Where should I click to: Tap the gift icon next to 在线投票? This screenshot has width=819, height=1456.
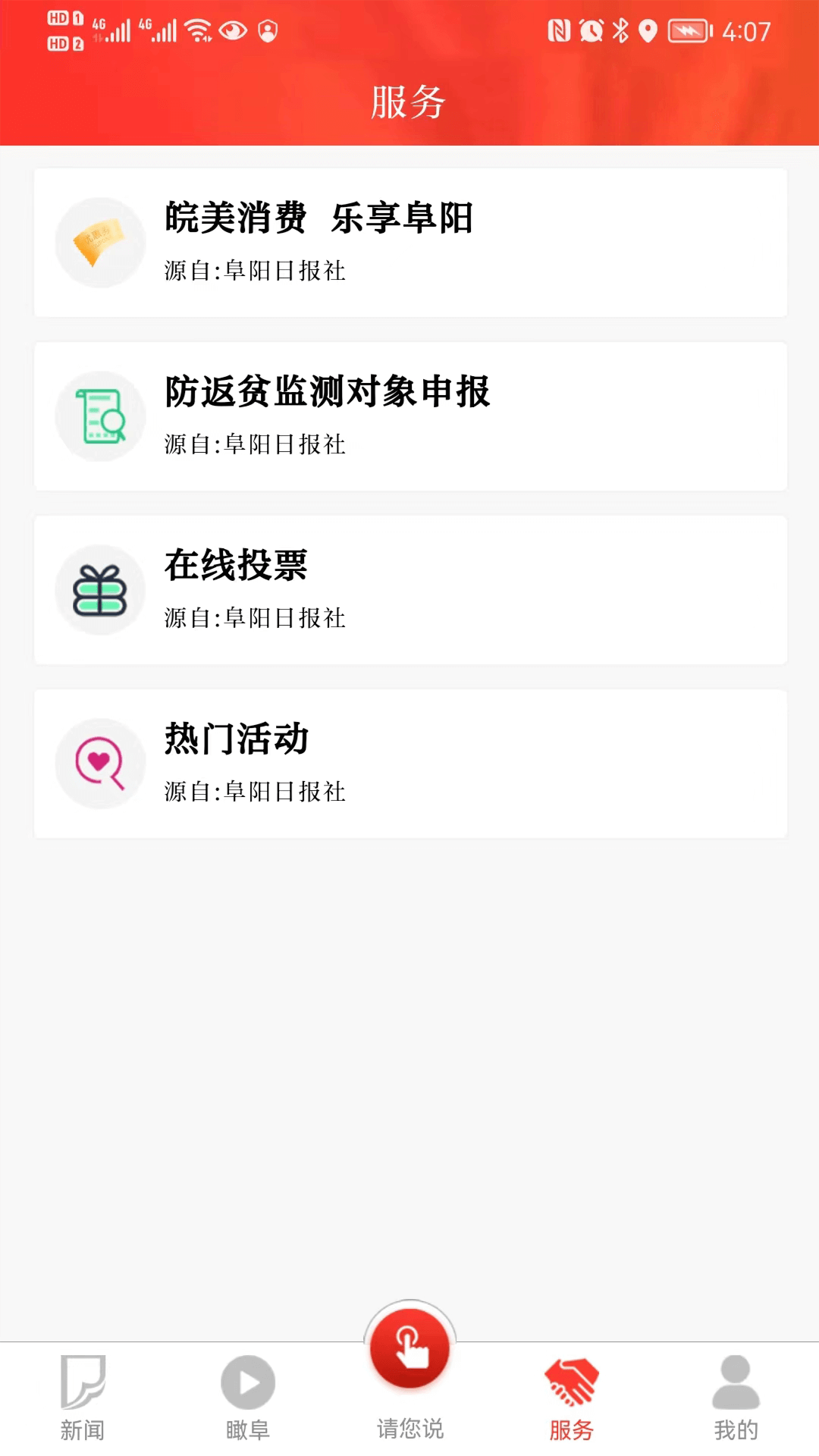click(99, 589)
